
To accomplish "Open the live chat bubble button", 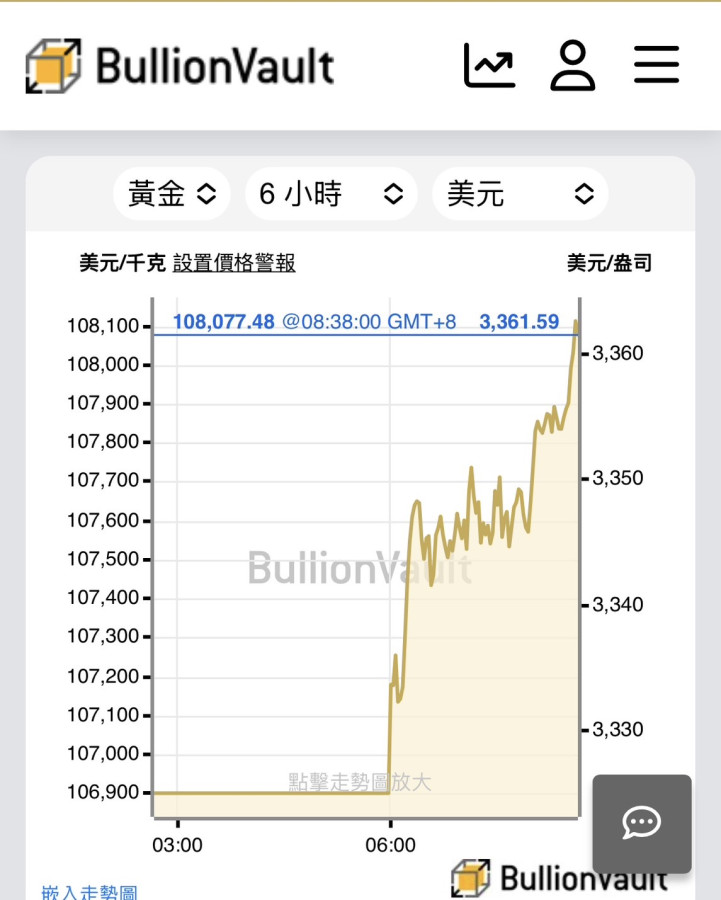I will coord(641,823).
